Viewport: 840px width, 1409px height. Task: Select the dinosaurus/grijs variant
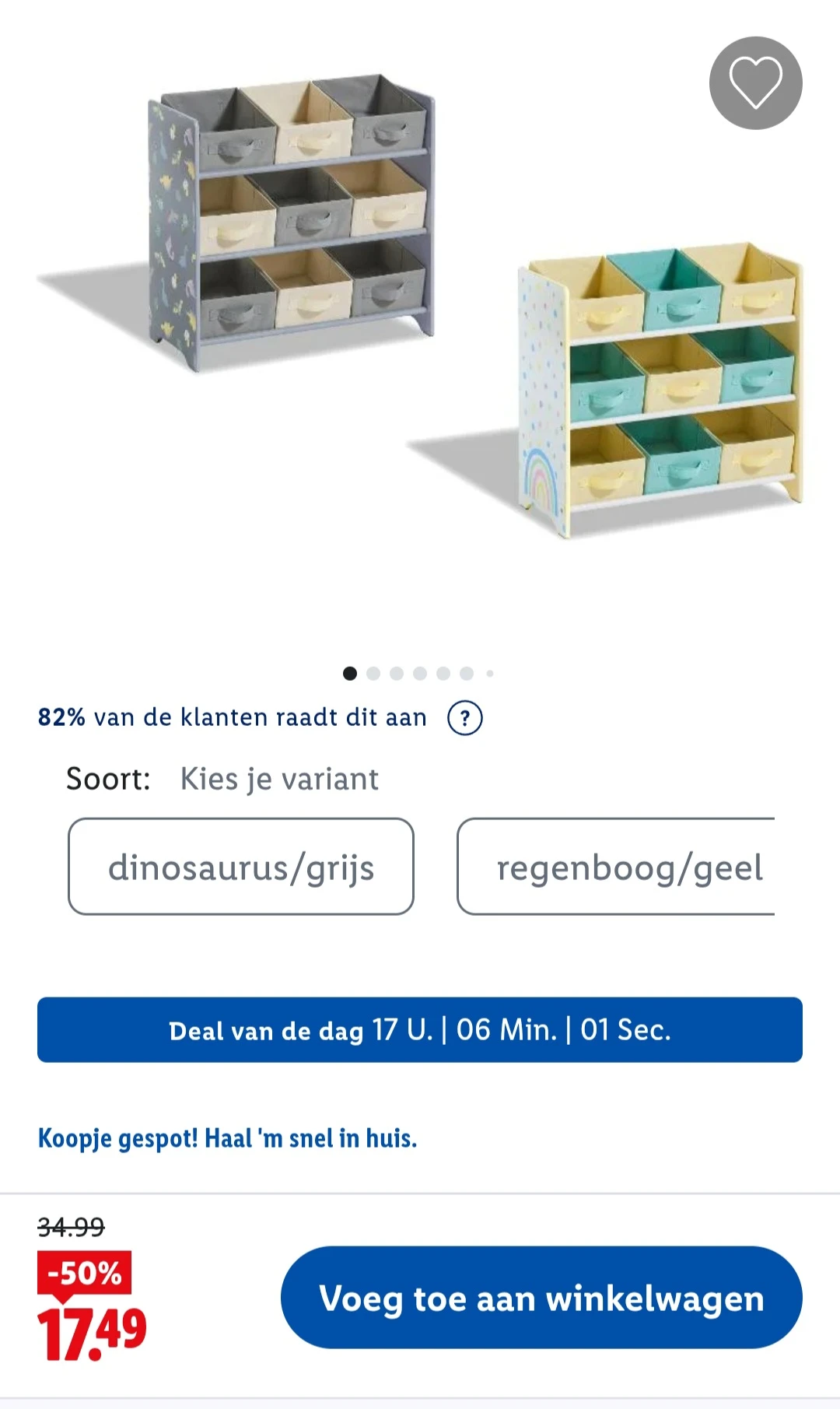click(x=241, y=867)
